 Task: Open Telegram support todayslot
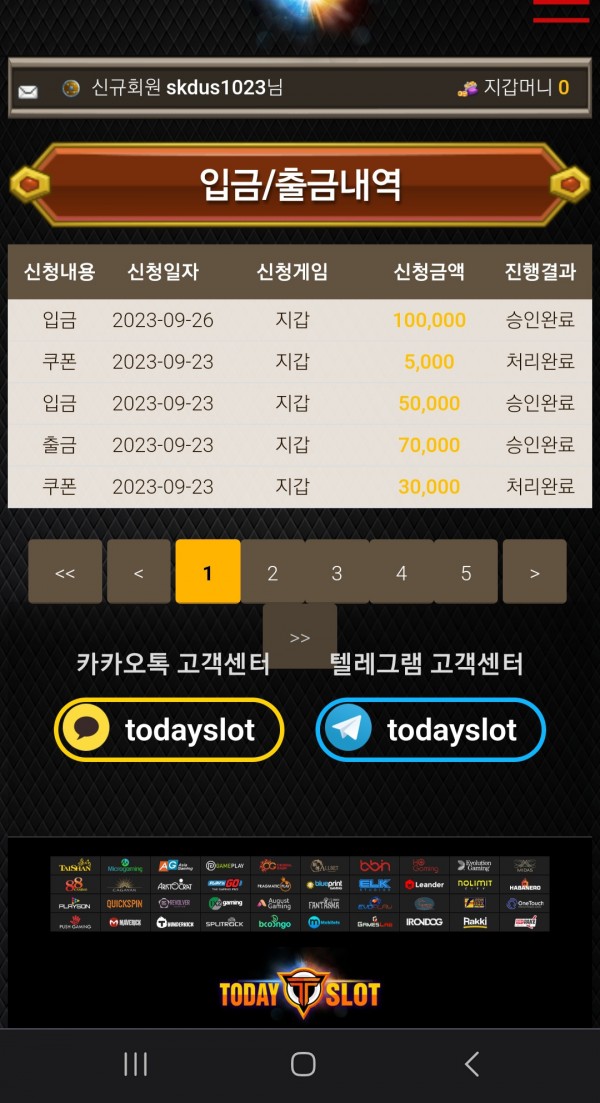(x=431, y=730)
